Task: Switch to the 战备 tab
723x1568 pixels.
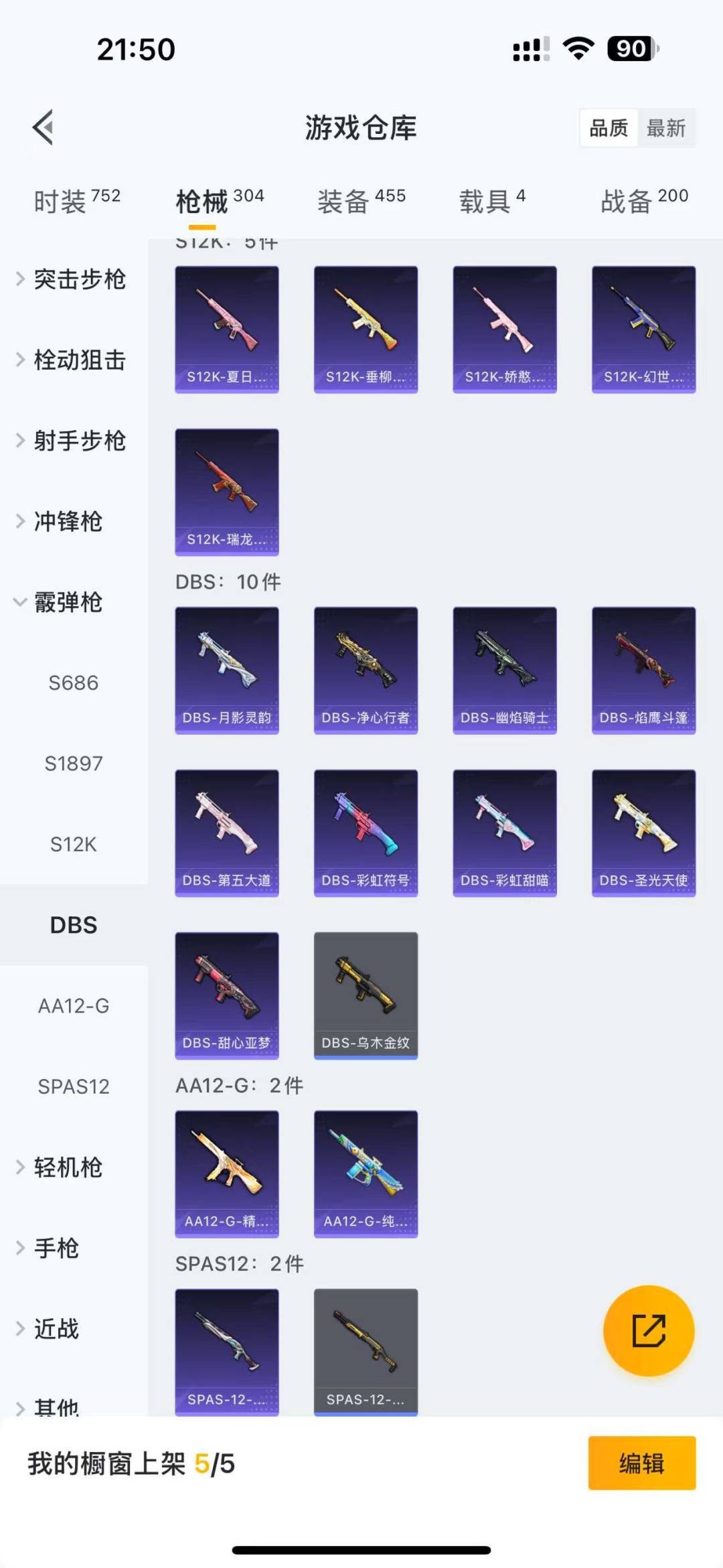Action: [644, 200]
